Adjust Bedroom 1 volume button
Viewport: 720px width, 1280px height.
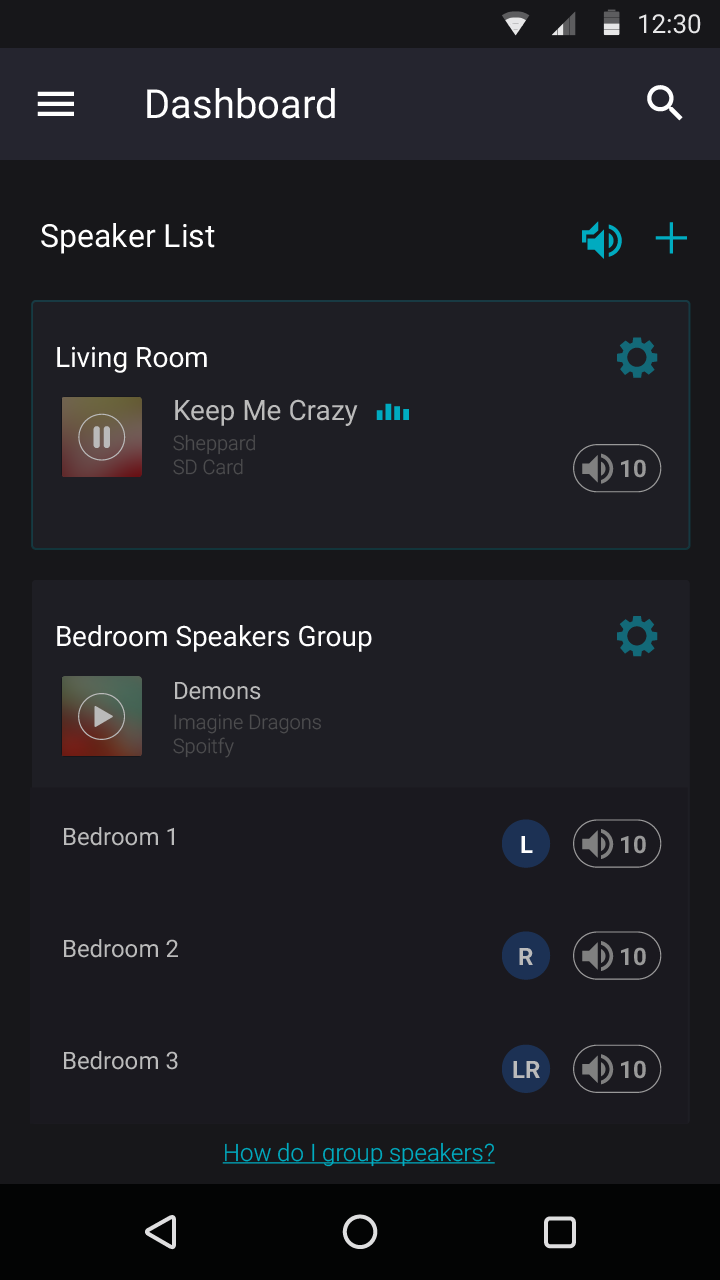coord(617,844)
